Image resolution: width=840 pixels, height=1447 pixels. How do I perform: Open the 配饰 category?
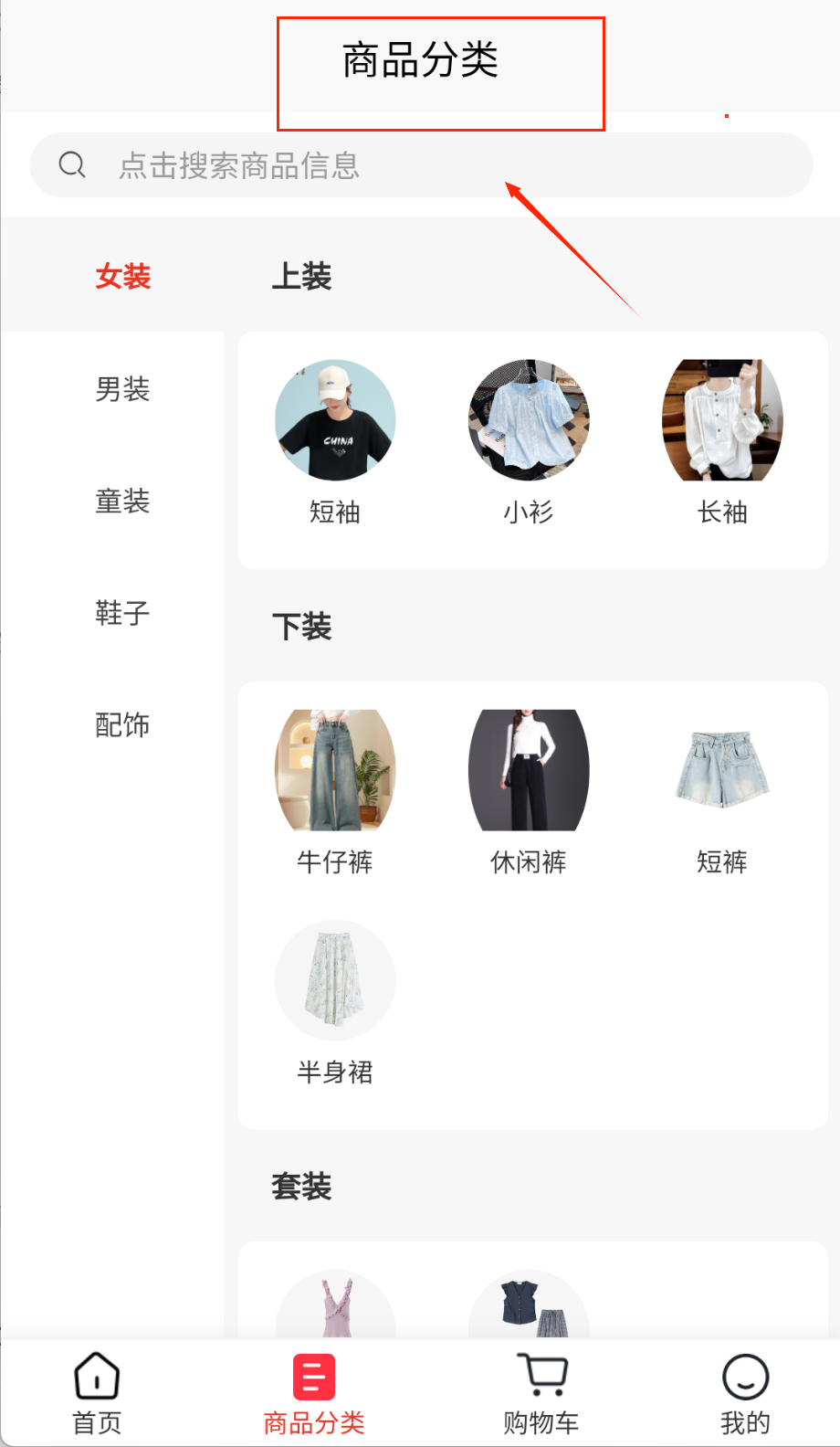coord(122,725)
